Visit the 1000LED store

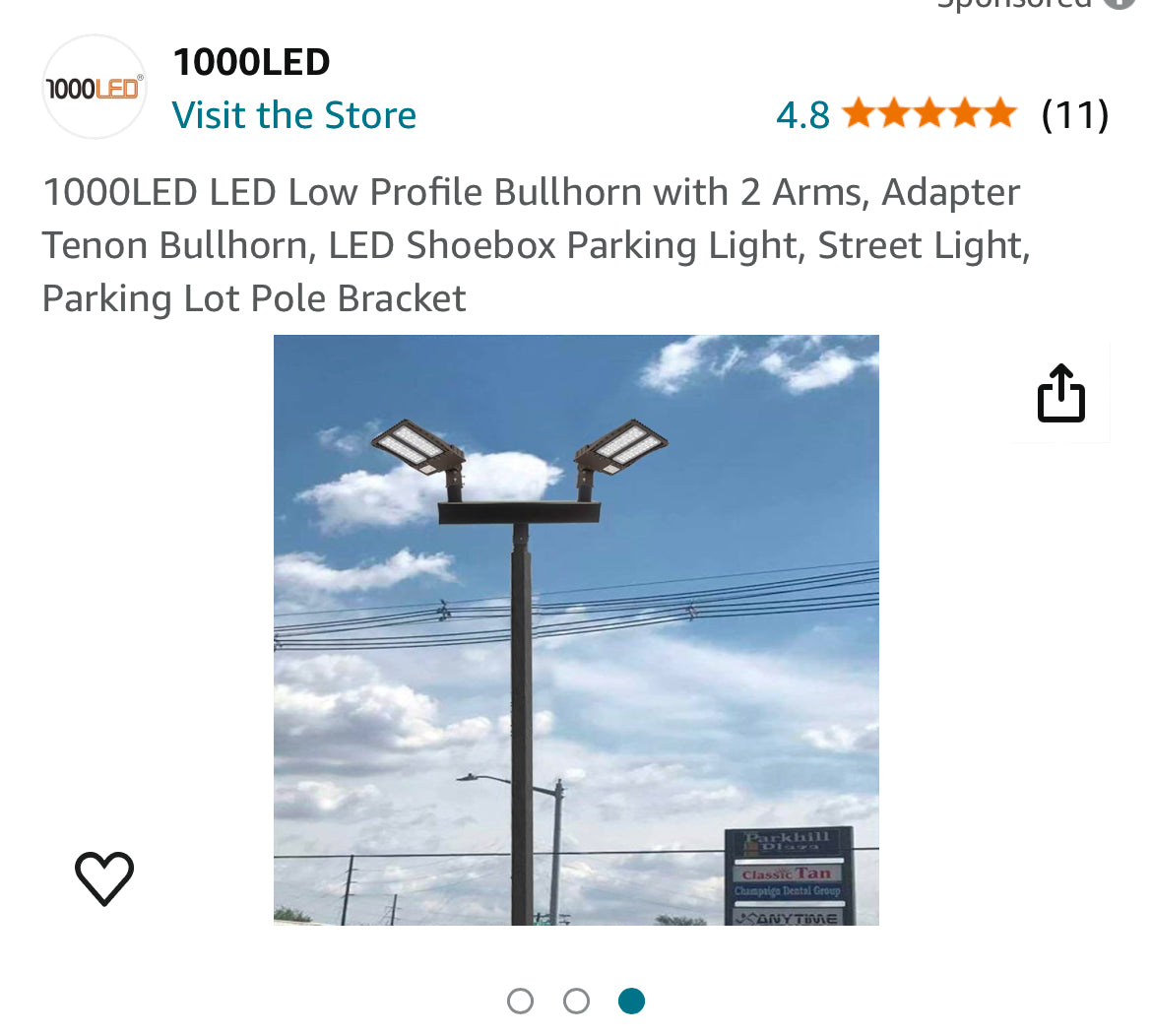pos(293,115)
